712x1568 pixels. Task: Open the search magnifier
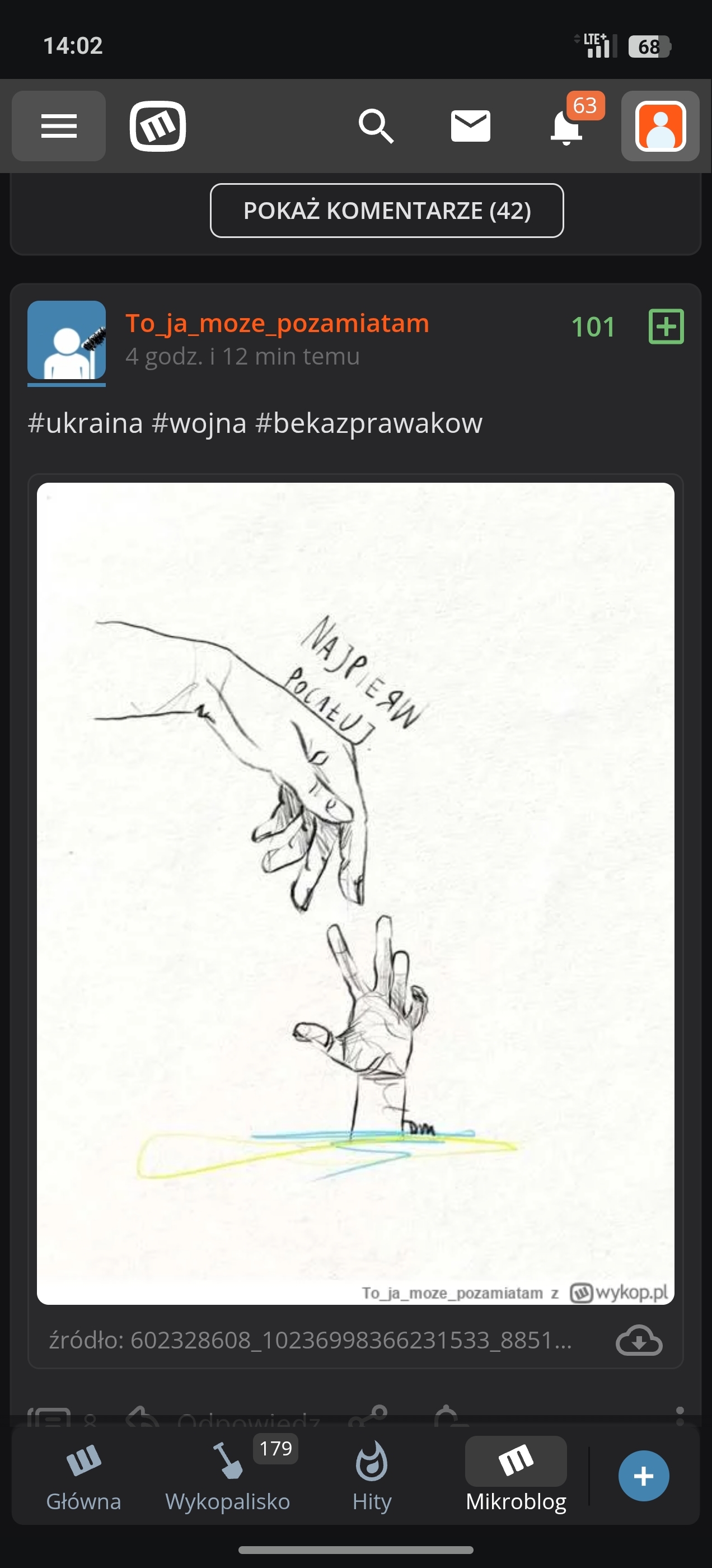click(x=376, y=126)
